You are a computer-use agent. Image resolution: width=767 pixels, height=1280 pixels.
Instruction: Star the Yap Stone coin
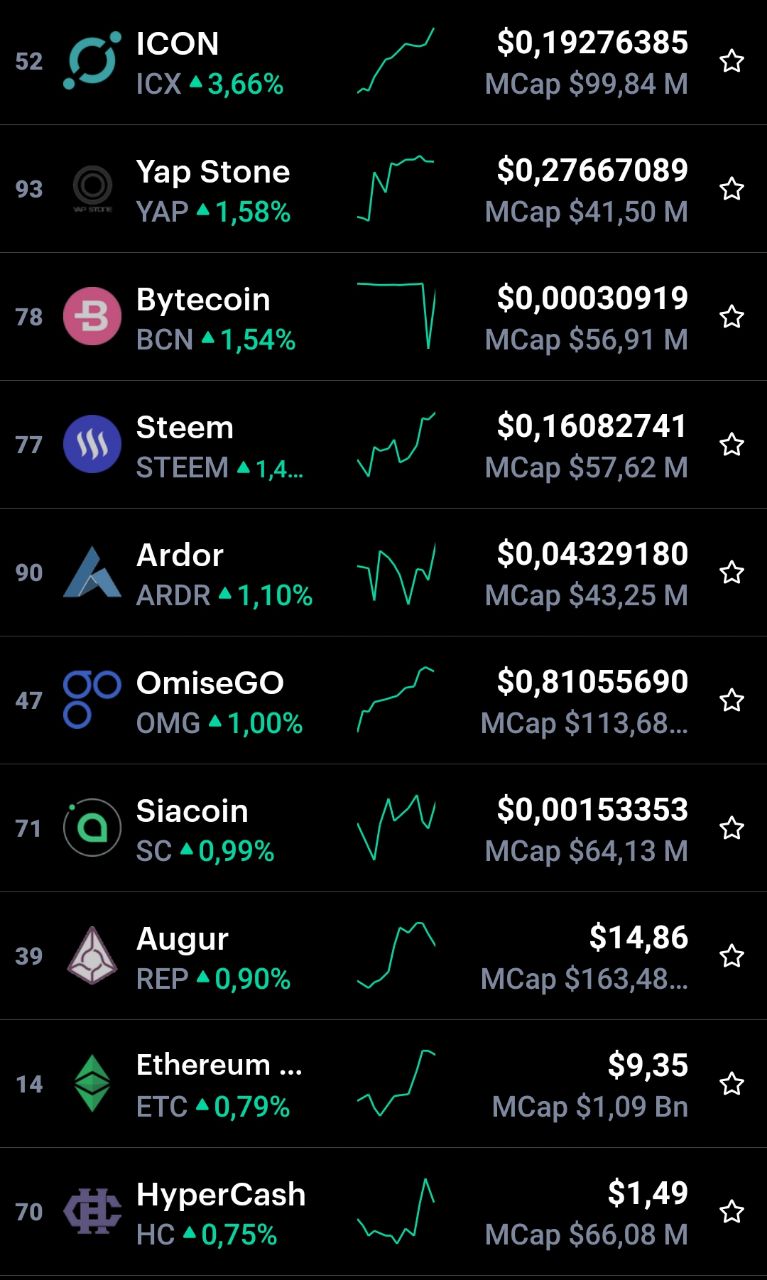(x=732, y=189)
